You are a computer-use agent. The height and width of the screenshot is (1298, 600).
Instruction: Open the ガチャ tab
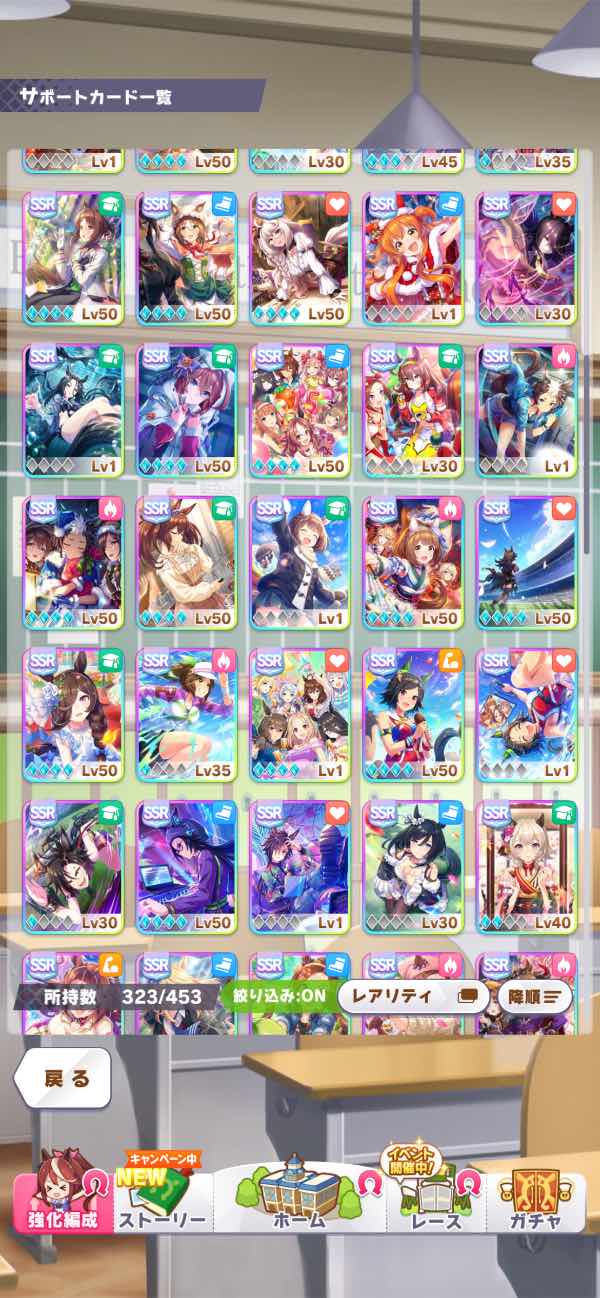pyautogui.click(x=534, y=1202)
